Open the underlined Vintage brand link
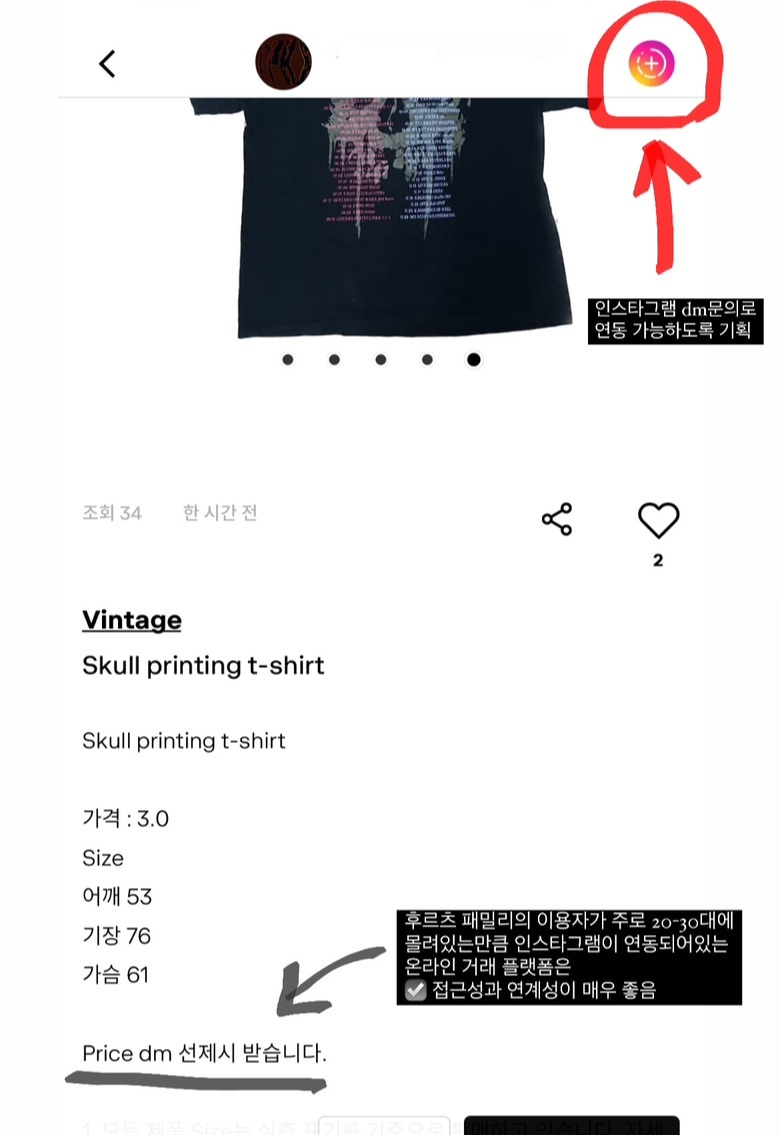 (131, 620)
